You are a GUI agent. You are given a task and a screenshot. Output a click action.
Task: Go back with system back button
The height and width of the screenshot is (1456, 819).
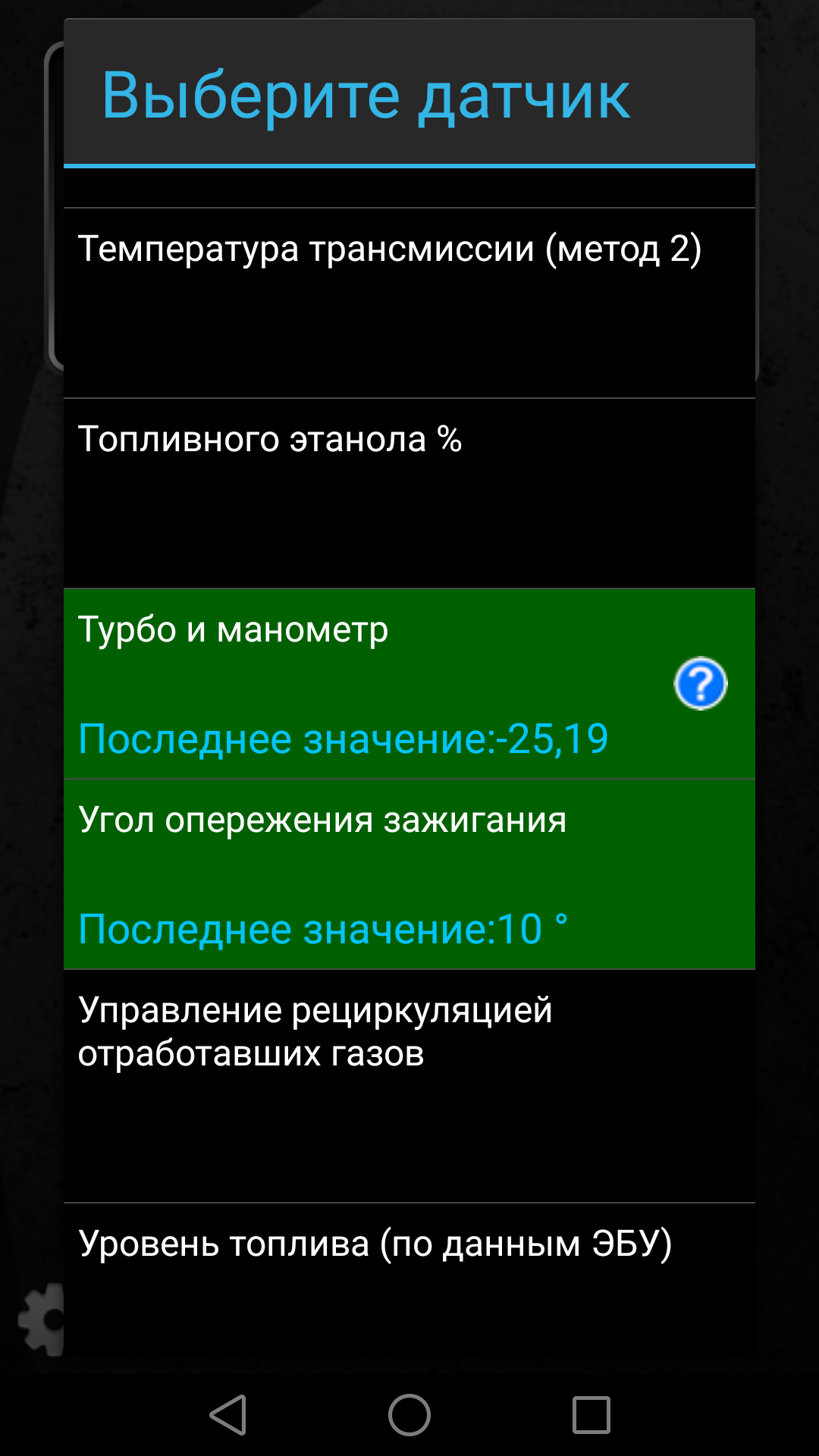[227, 1415]
